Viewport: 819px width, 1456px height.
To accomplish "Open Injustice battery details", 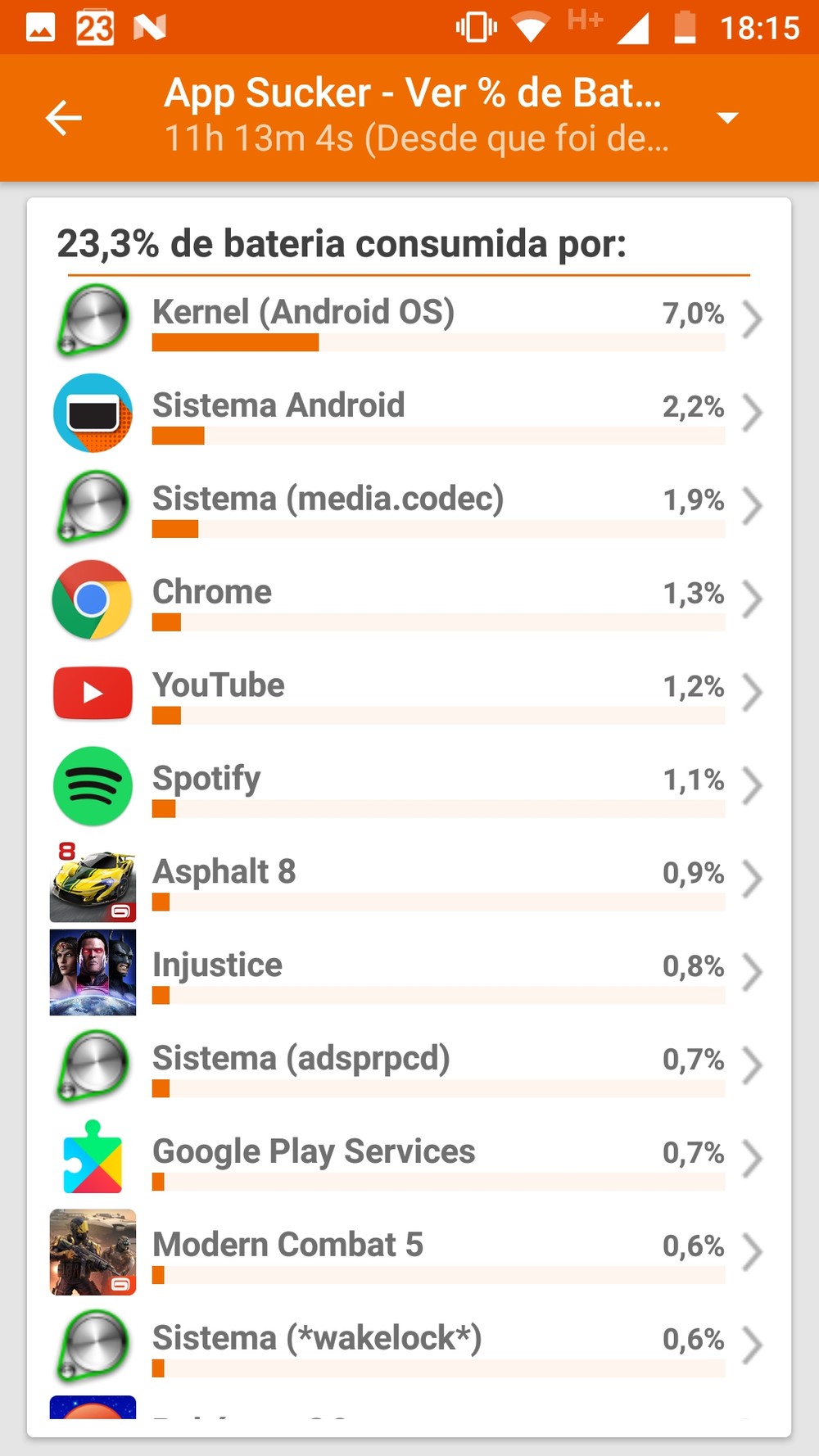I will [409, 973].
